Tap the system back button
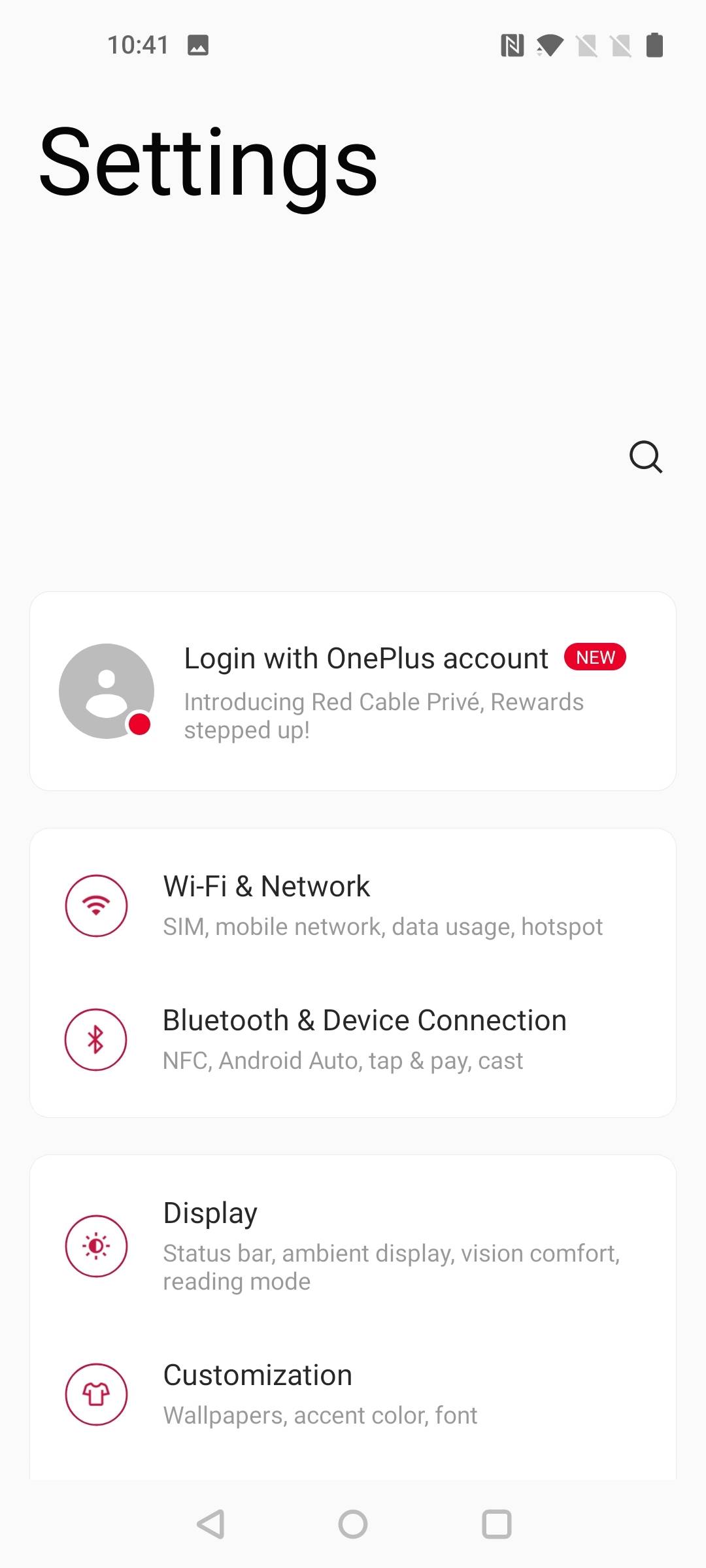The height and width of the screenshot is (1568, 706). 211,1524
